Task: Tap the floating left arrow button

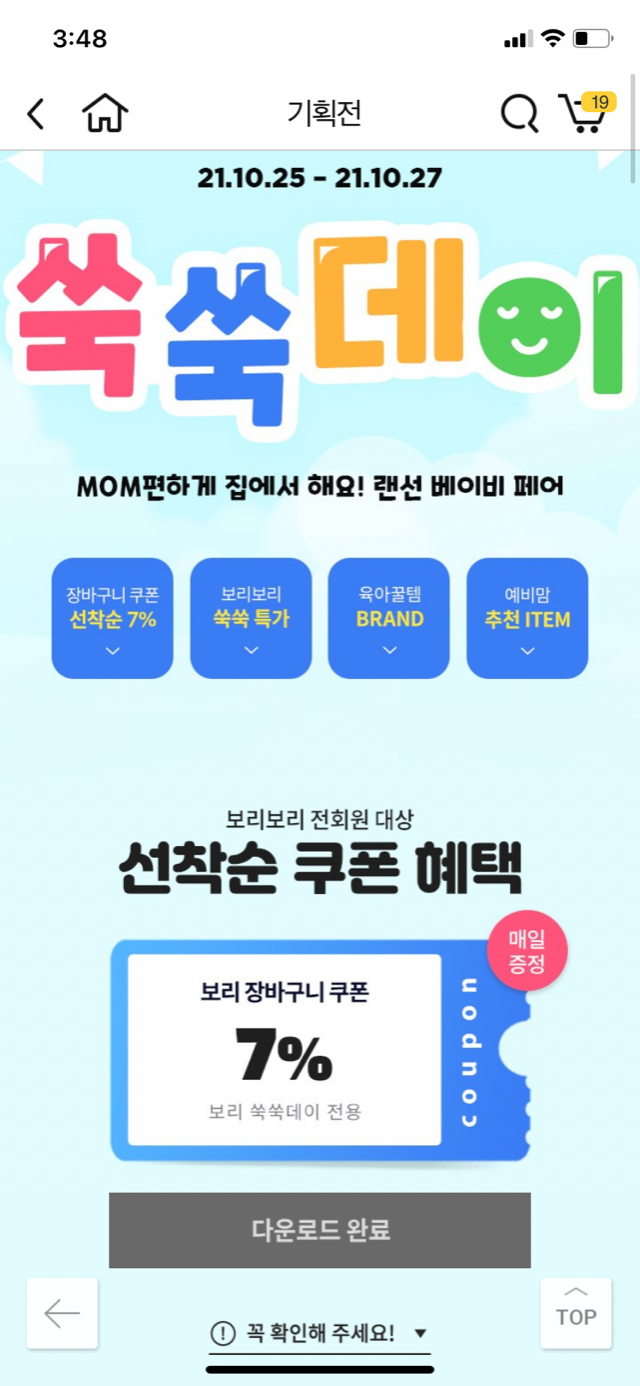Action: click(62, 1313)
